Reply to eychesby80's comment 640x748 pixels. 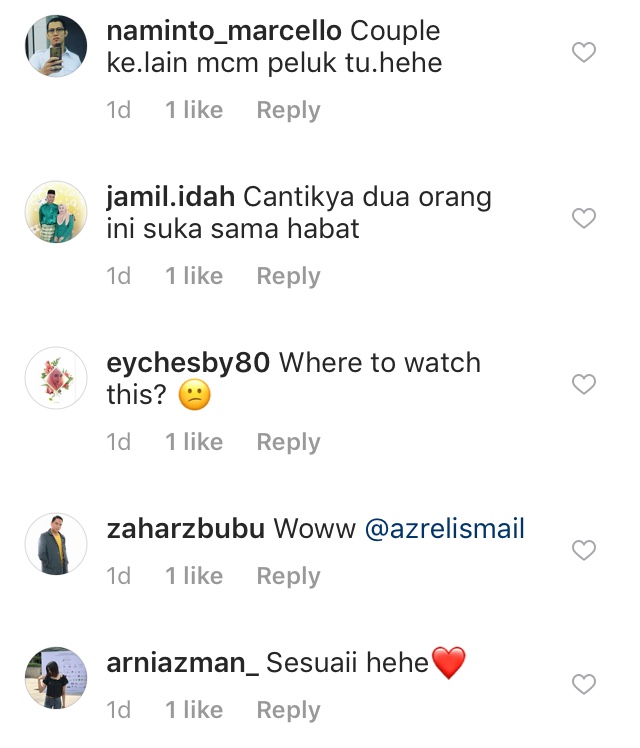288,442
